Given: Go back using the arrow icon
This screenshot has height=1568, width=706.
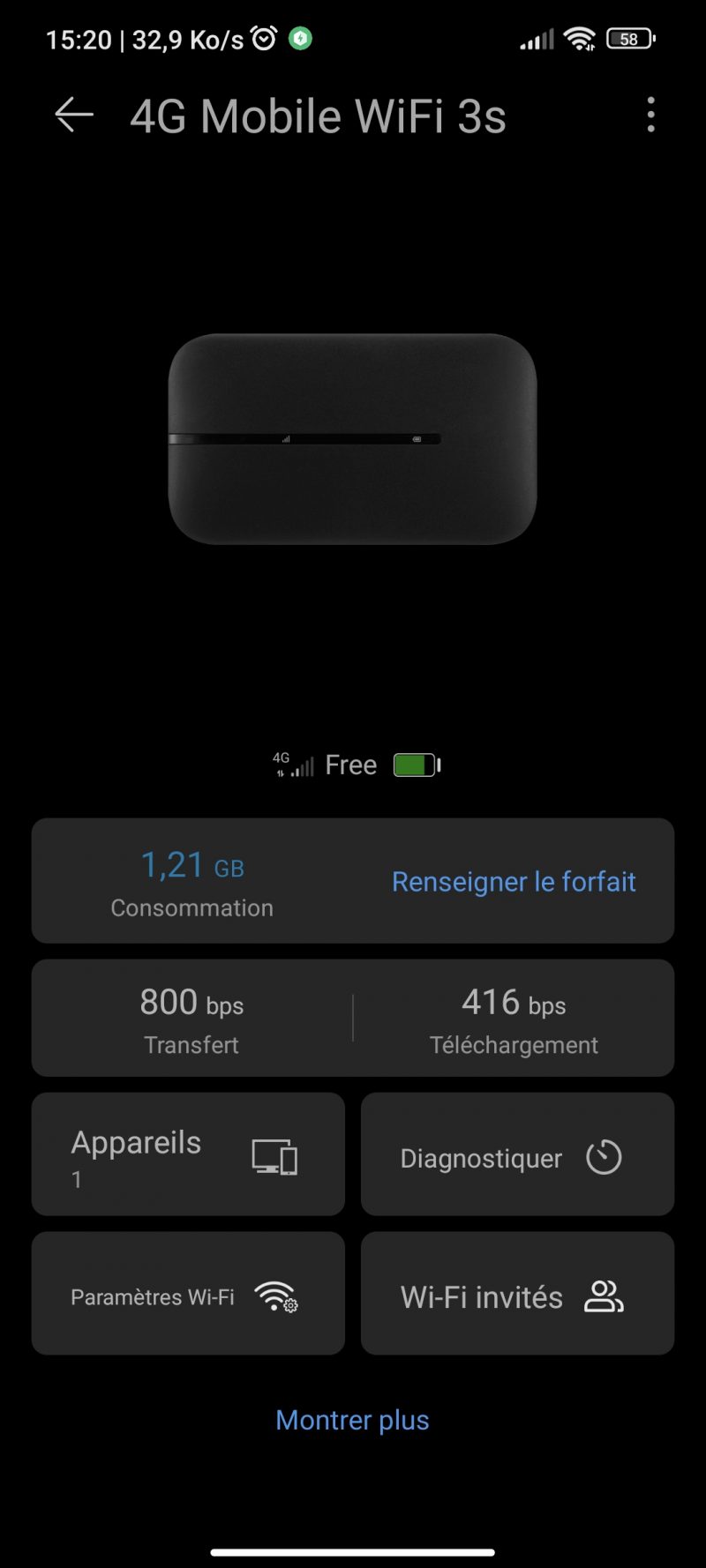Looking at the screenshot, I should [x=74, y=116].
